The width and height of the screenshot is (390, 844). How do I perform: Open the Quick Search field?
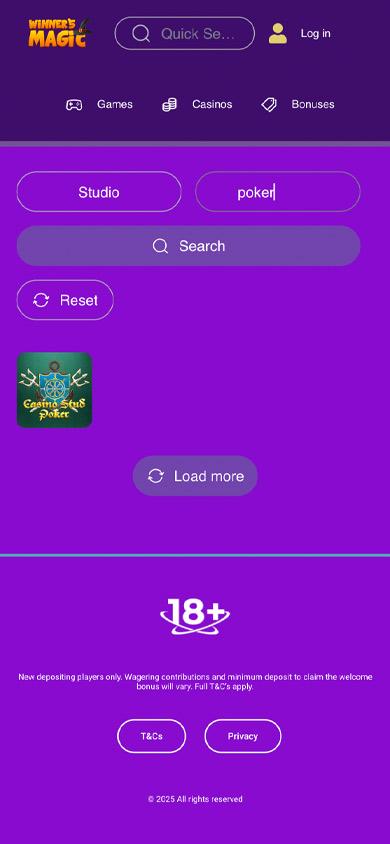tap(185, 33)
